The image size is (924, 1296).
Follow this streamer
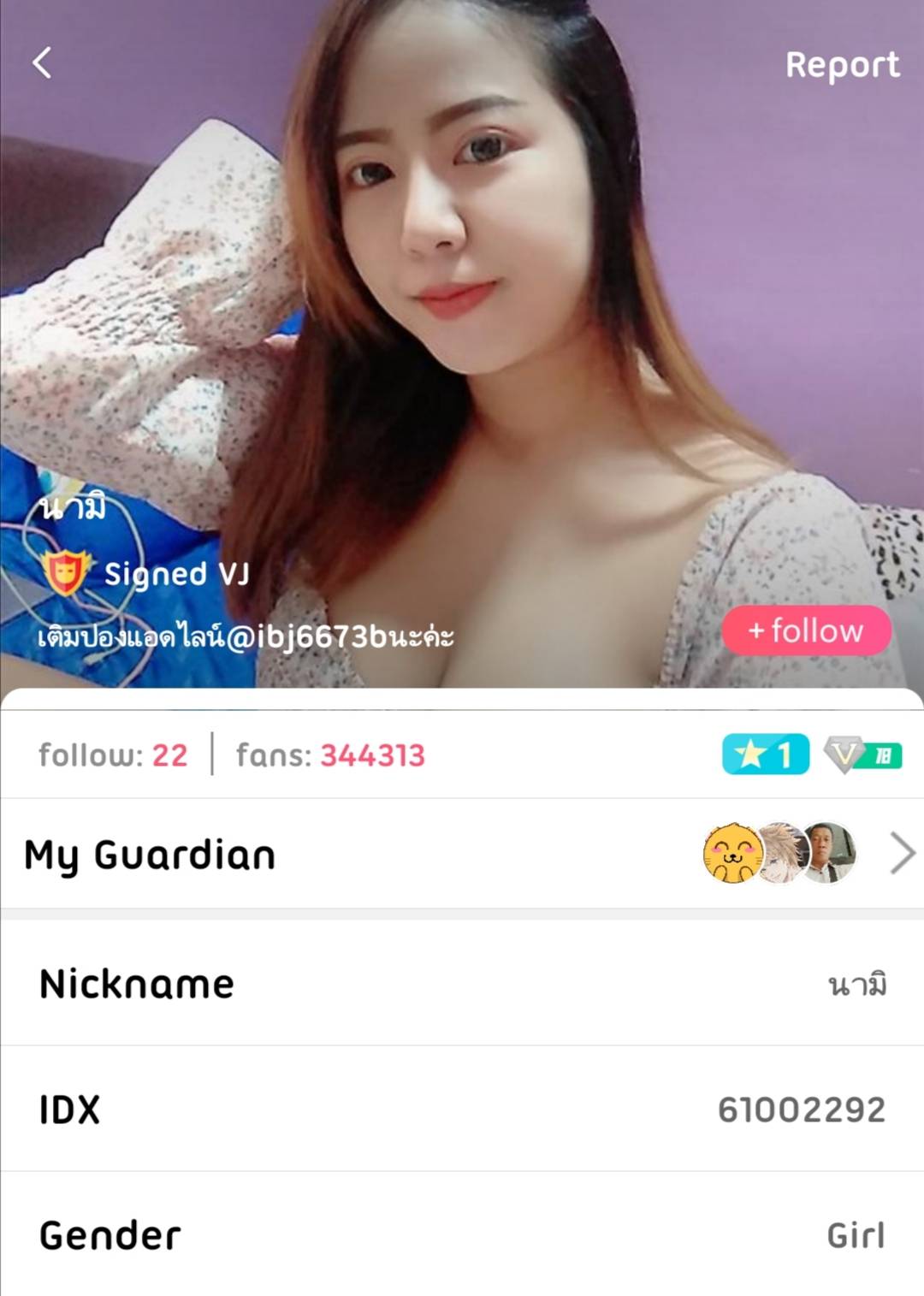[x=806, y=630]
